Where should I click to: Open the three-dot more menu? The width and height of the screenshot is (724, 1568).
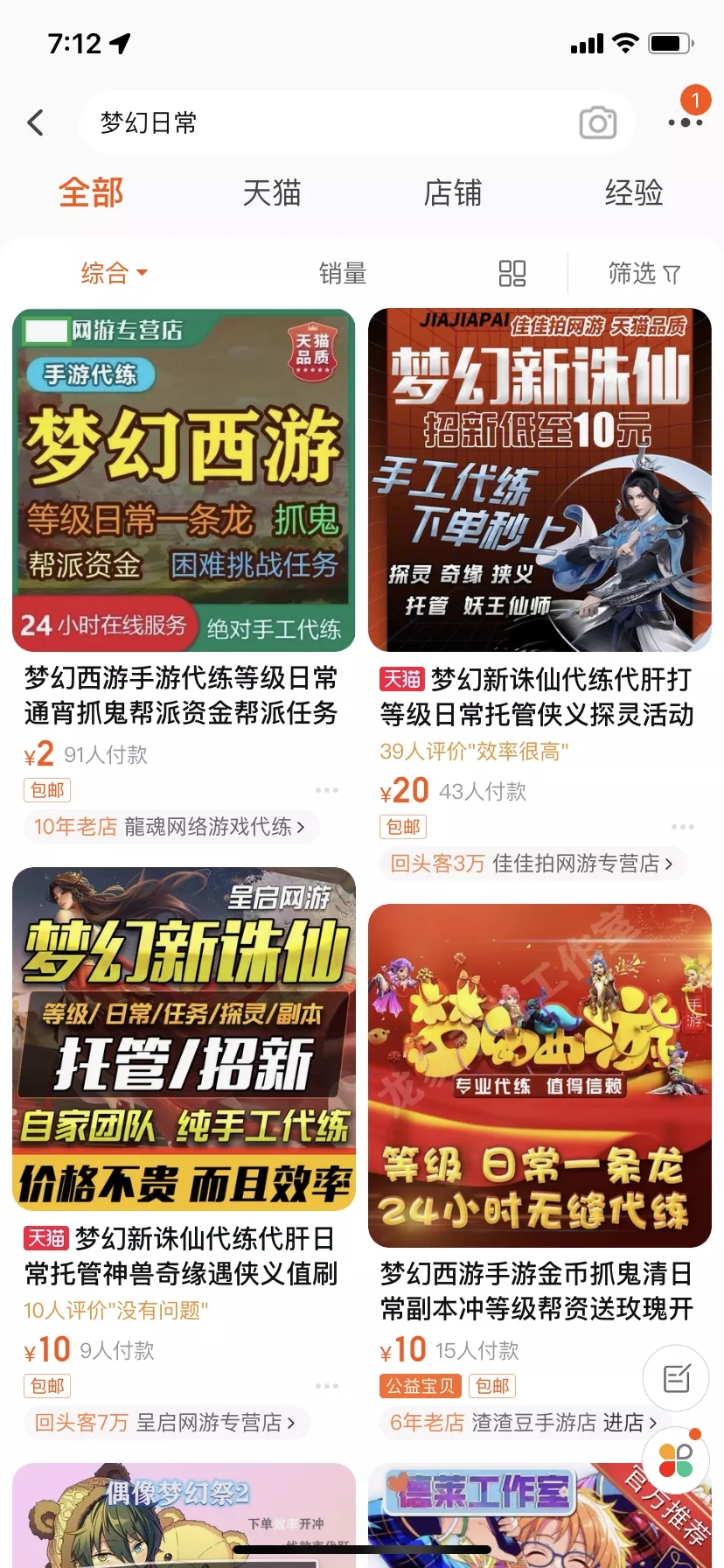click(x=685, y=123)
